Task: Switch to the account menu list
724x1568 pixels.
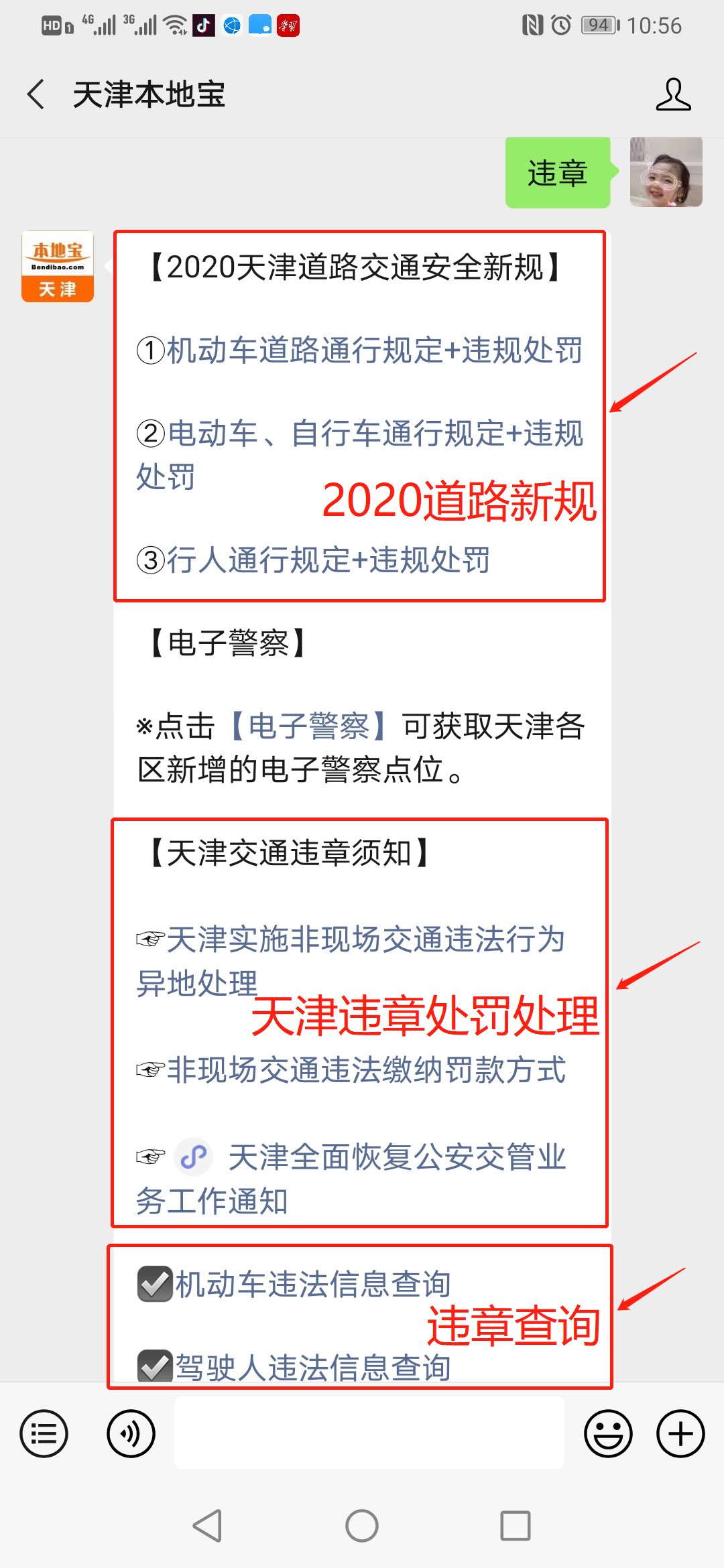Action: pyautogui.click(x=44, y=1434)
